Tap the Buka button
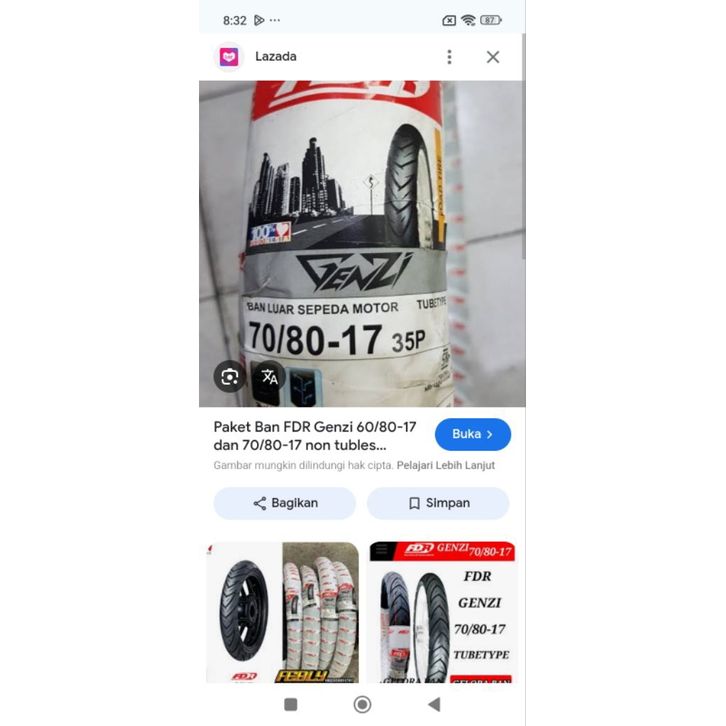 point(473,434)
